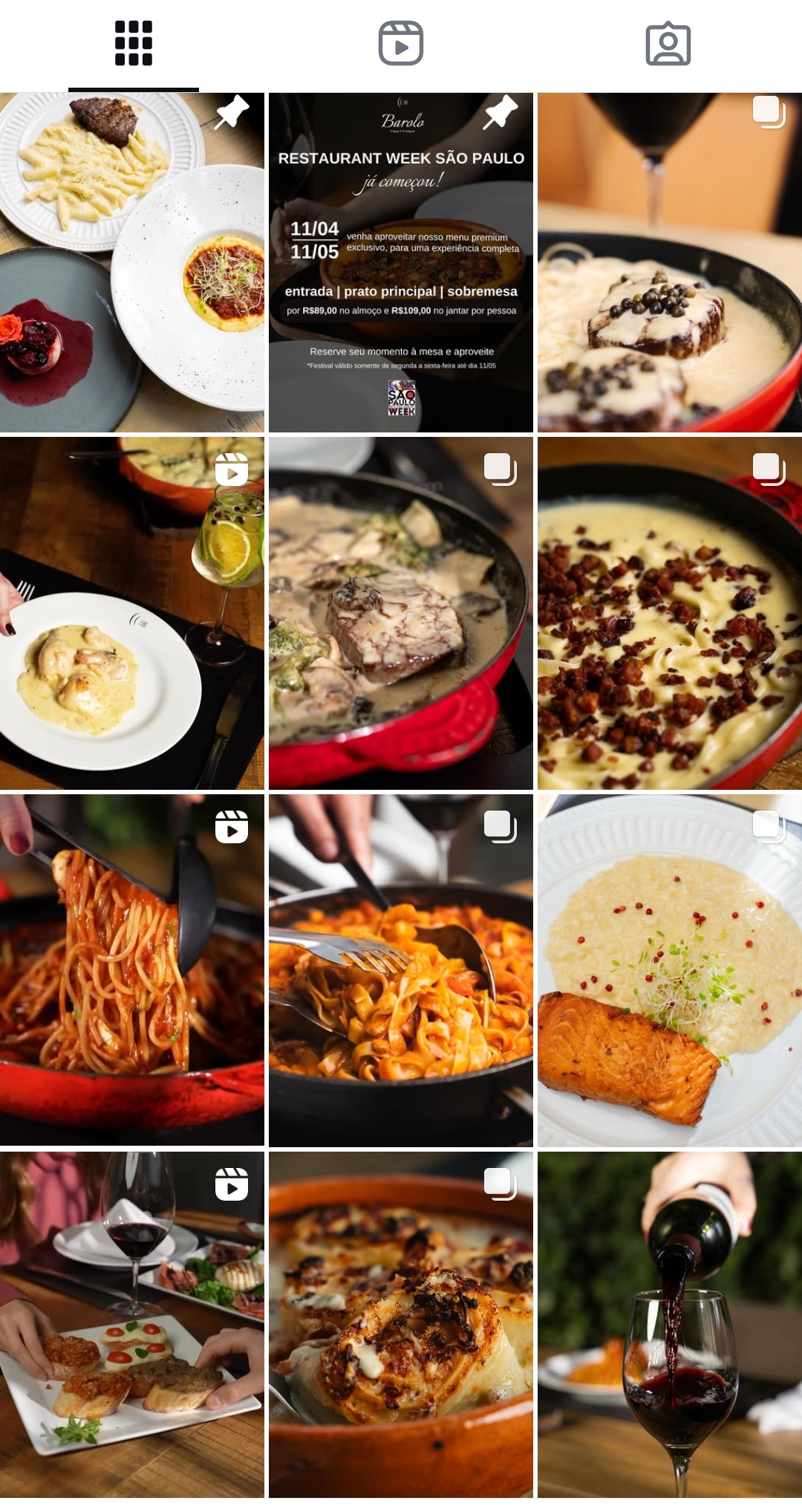802x1512 pixels.
Task: Open post of baked gratin pasta in clay dish
Action: point(401,1325)
